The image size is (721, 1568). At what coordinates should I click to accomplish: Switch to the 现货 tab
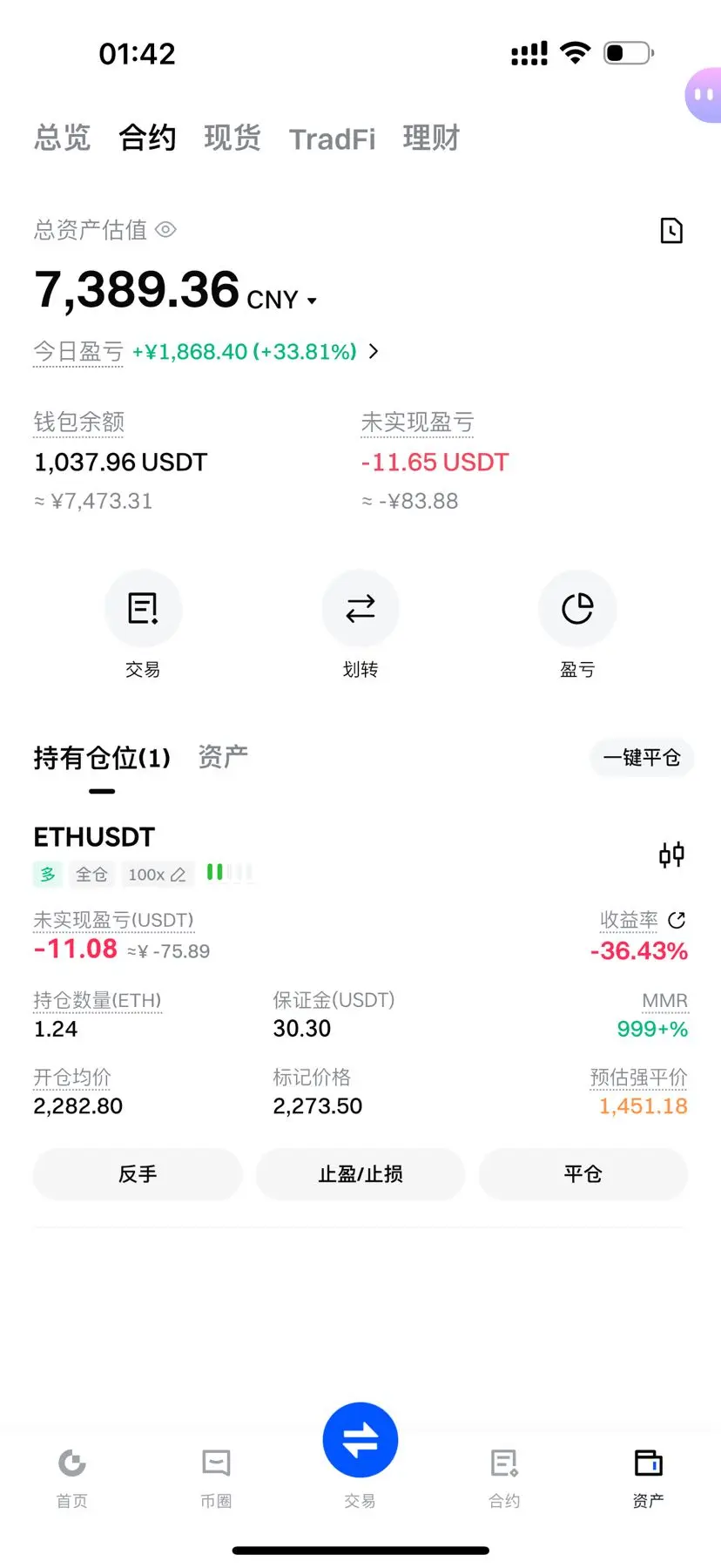pos(232,139)
